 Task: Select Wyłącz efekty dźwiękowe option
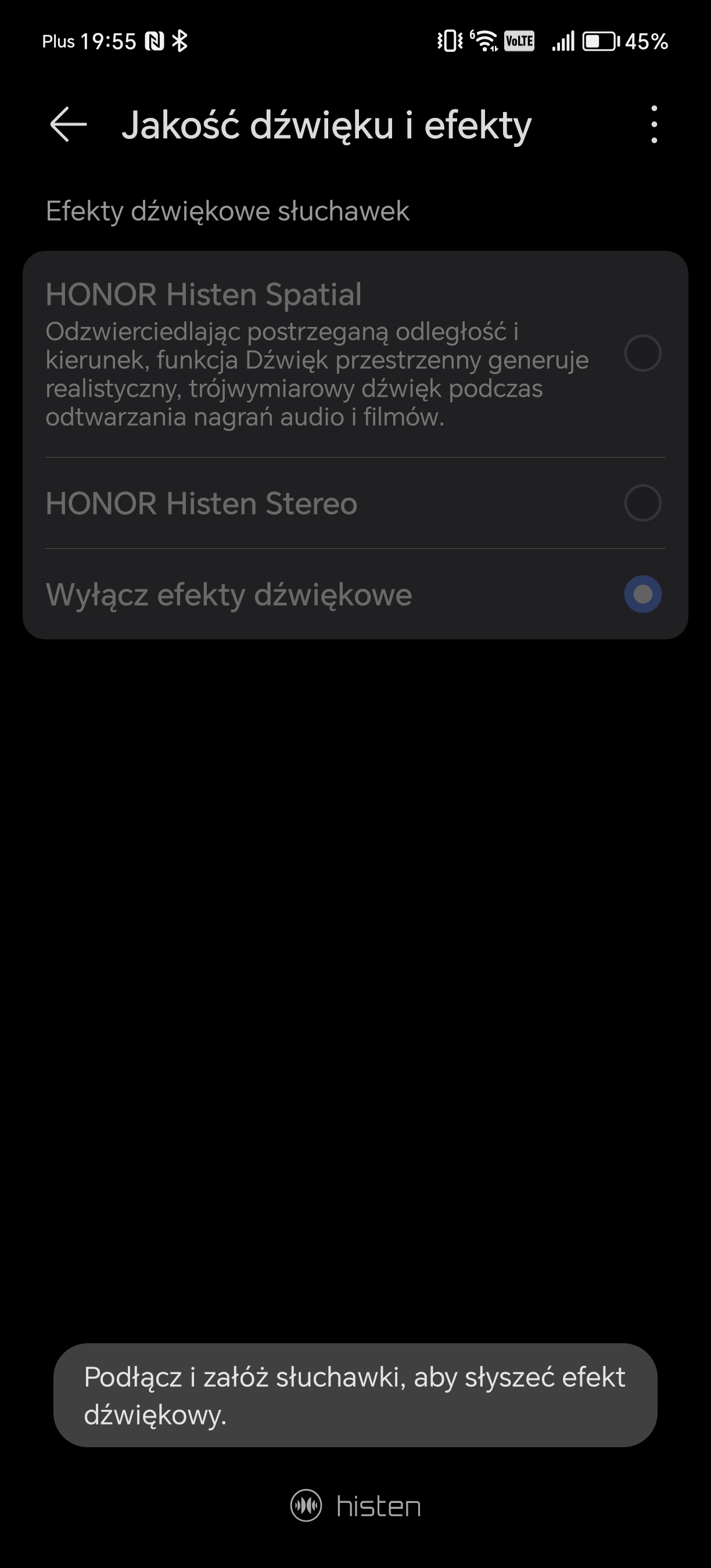point(355,594)
